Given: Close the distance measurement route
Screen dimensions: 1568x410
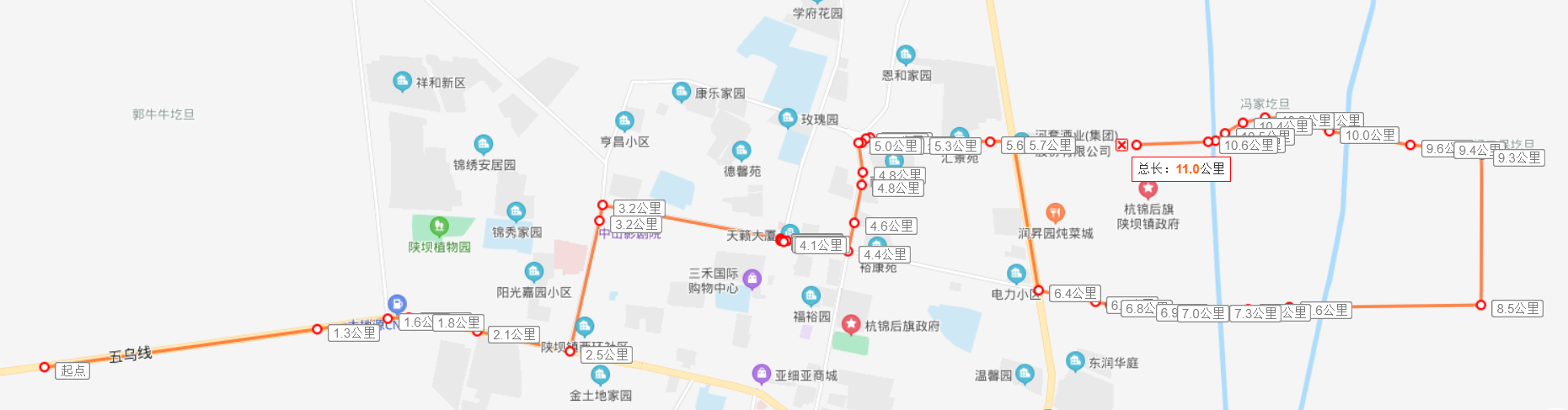Looking at the screenshot, I should pyautogui.click(x=1121, y=145).
